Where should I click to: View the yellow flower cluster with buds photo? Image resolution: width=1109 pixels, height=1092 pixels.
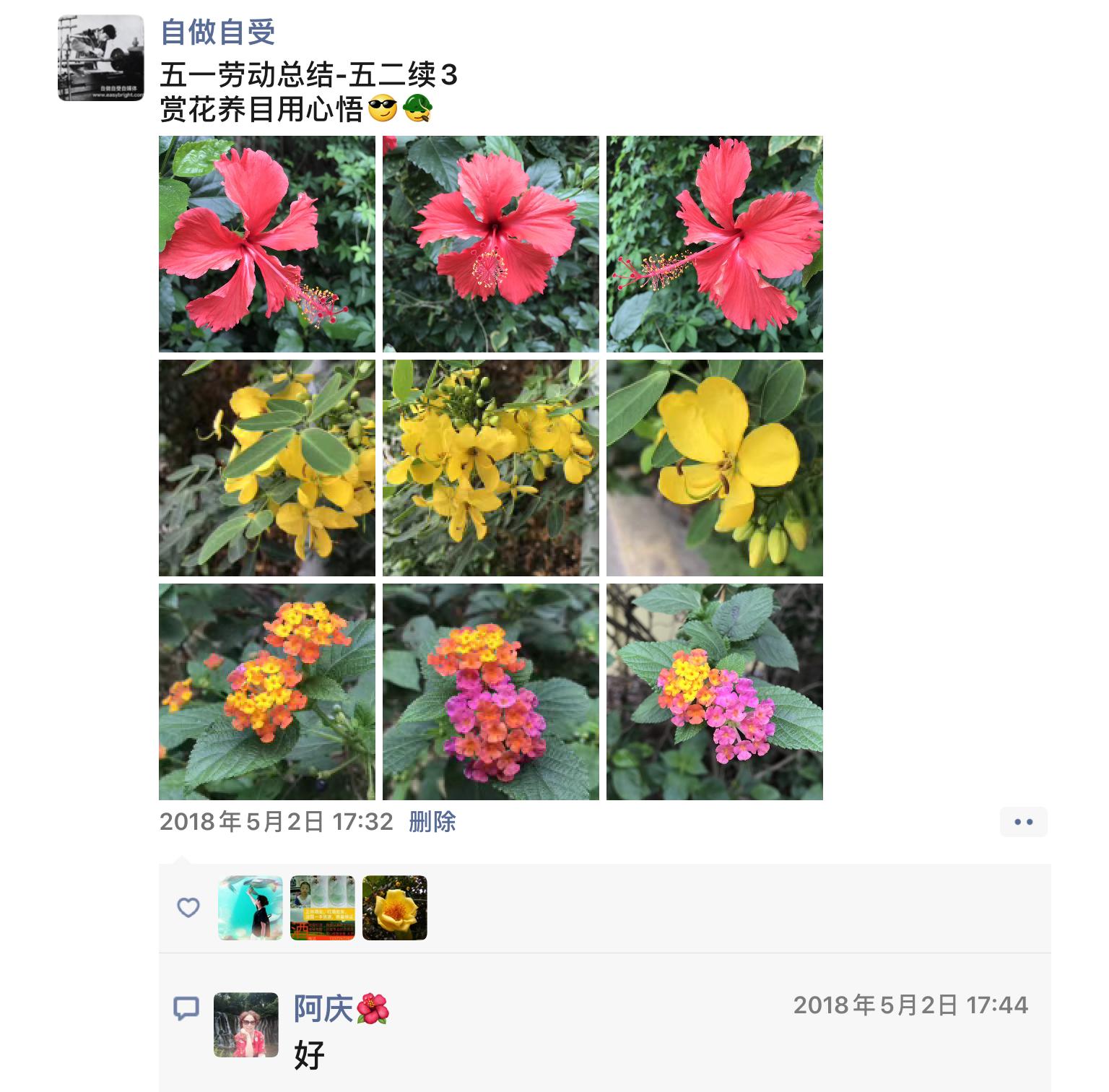coord(491,468)
